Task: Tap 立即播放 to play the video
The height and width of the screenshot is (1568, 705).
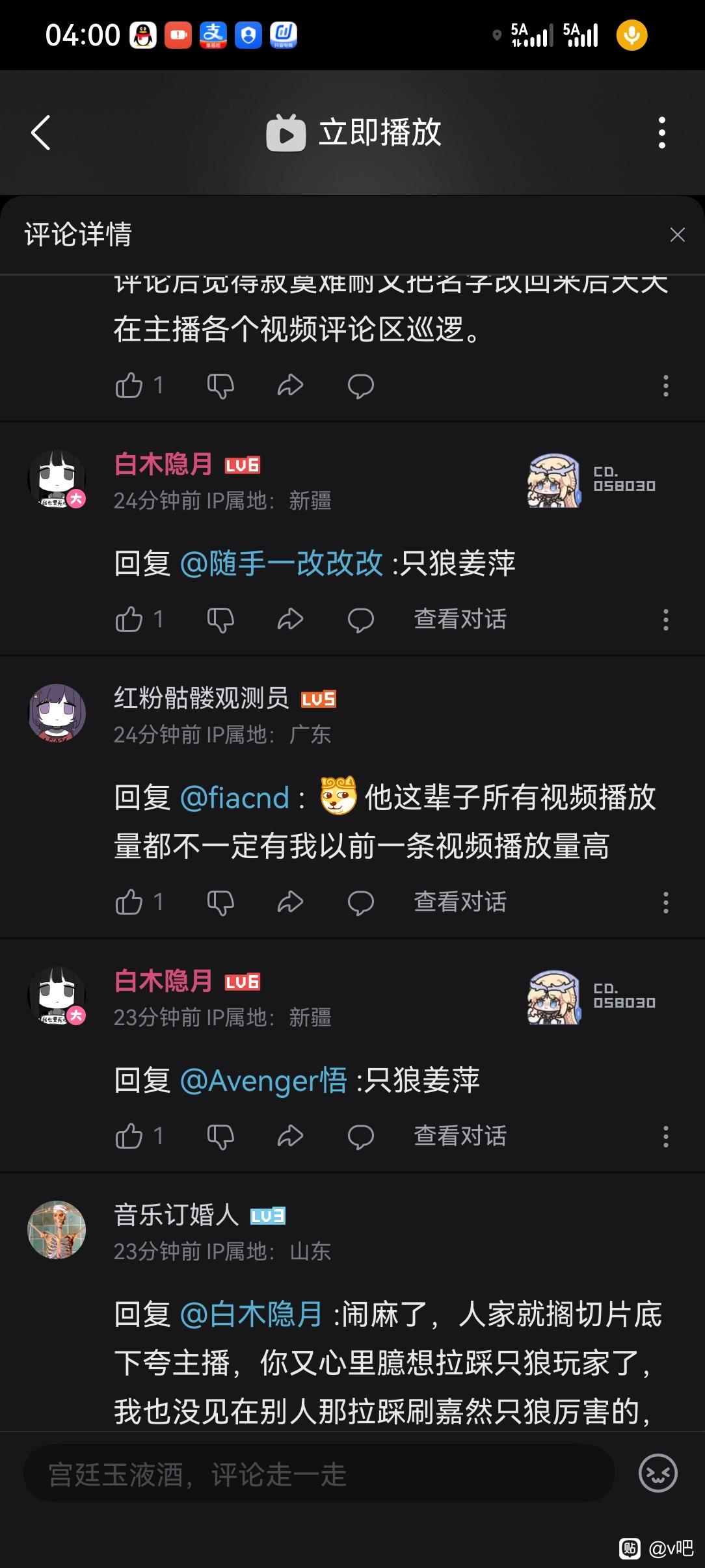Action: click(354, 133)
